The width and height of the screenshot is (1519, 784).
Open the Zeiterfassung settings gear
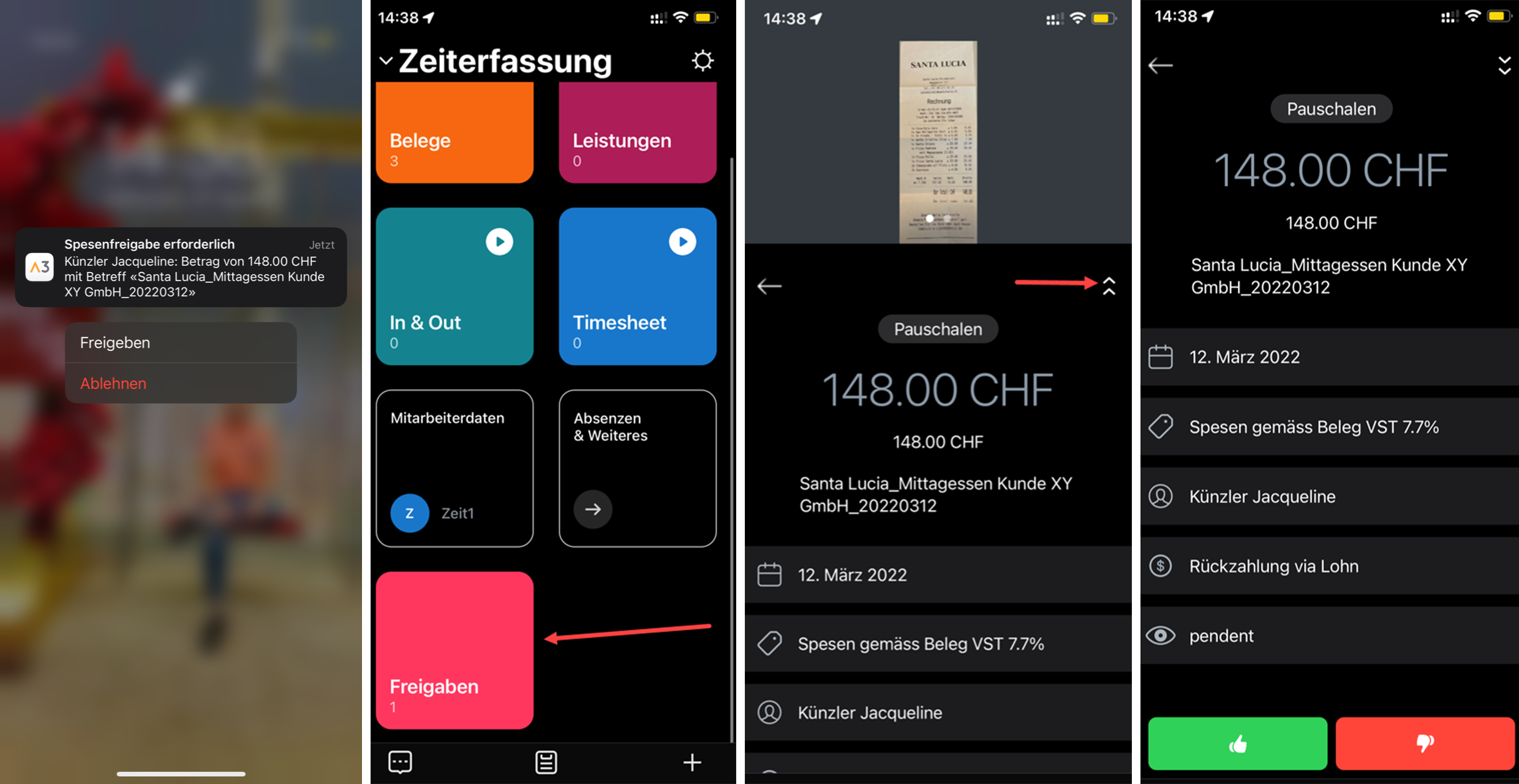[703, 61]
